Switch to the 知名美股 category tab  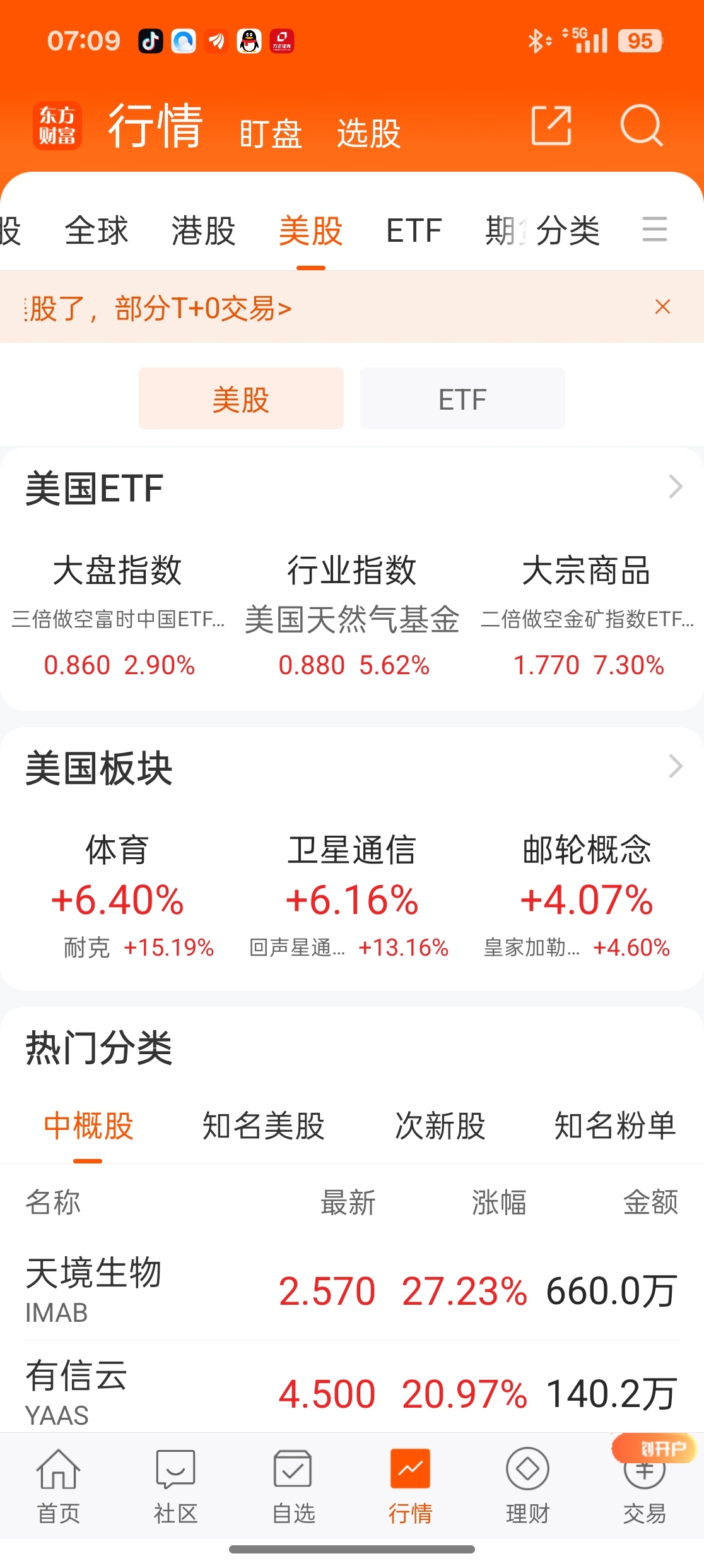(263, 1126)
